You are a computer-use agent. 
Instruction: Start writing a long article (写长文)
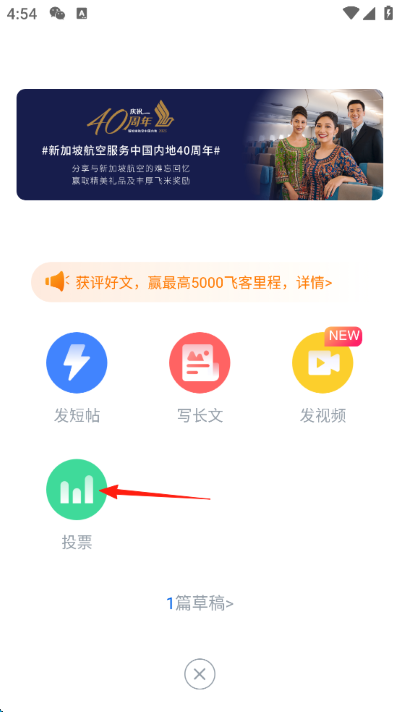point(200,378)
